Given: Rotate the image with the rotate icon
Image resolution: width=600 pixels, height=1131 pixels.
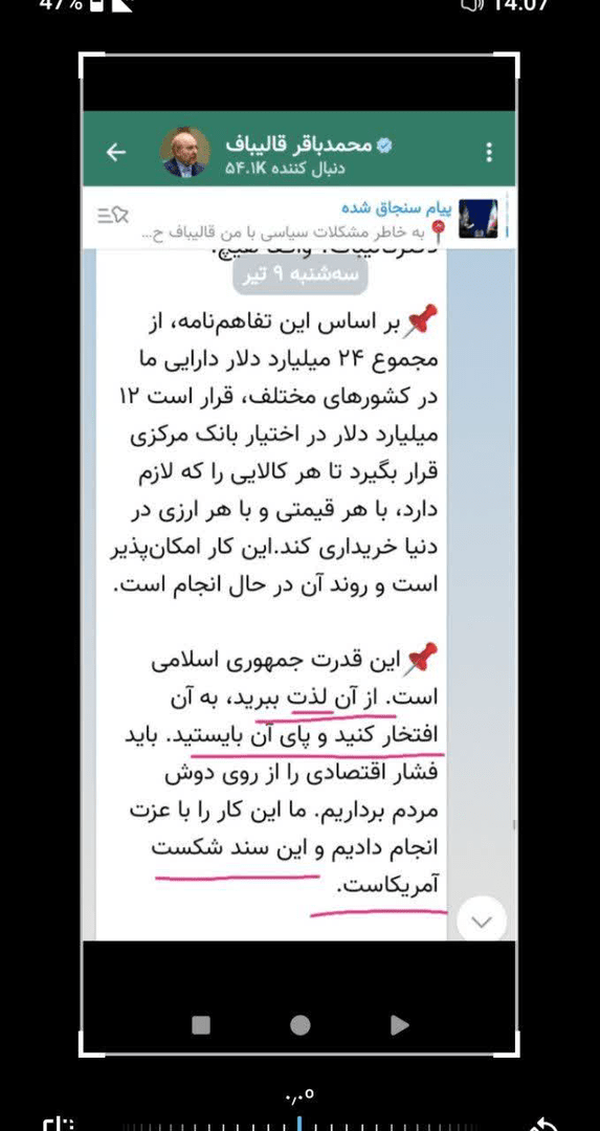Looking at the screenshot, I should pyautogui.click(x=543, y=1125).
